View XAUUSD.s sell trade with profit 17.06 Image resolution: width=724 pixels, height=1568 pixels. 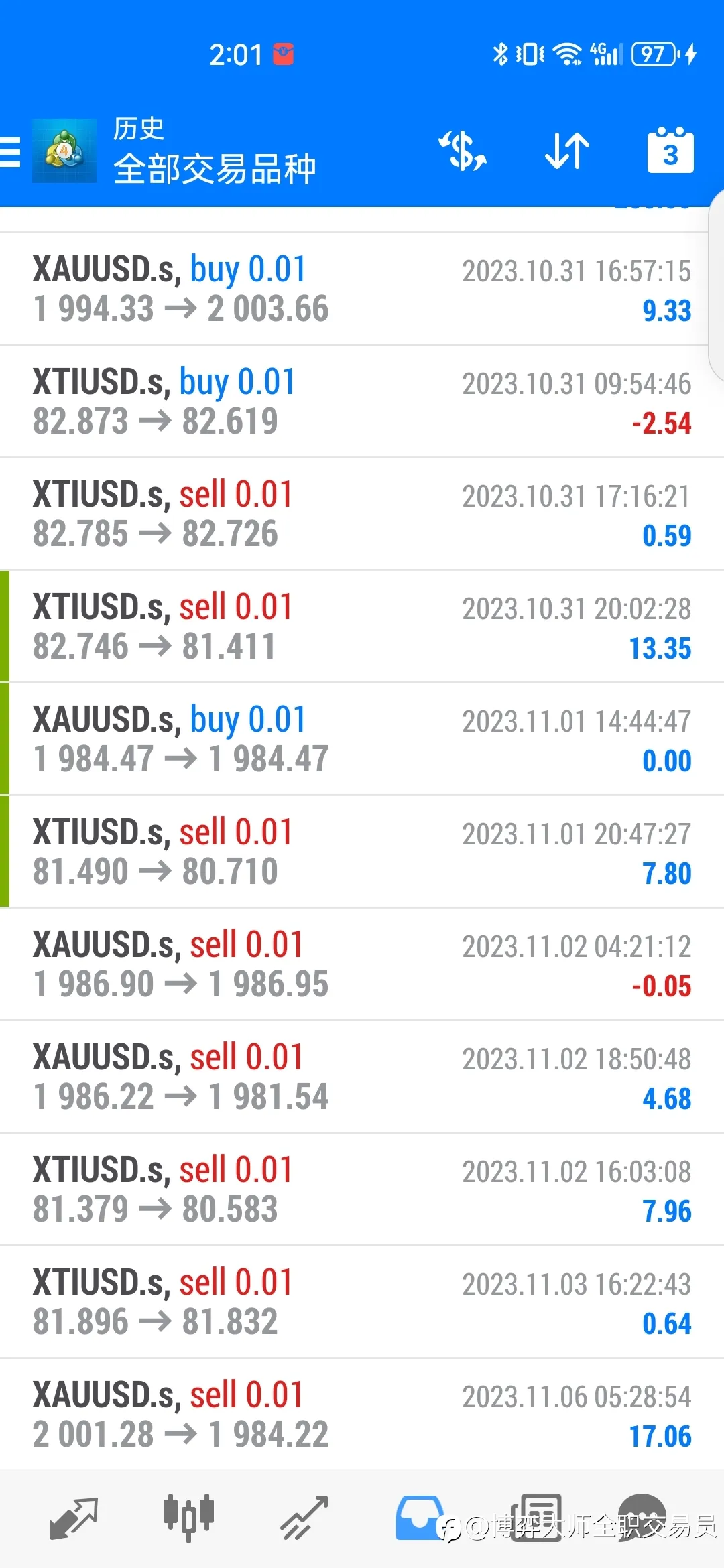pyautogui.click(x=362, y=1415)
